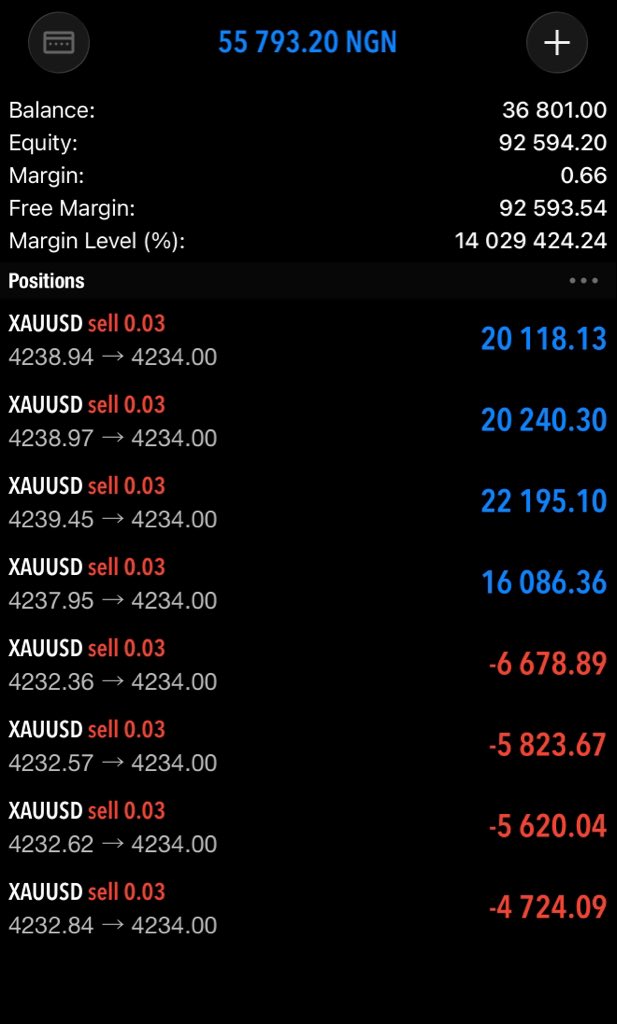Open the deposit card icon

click(59, 42)
